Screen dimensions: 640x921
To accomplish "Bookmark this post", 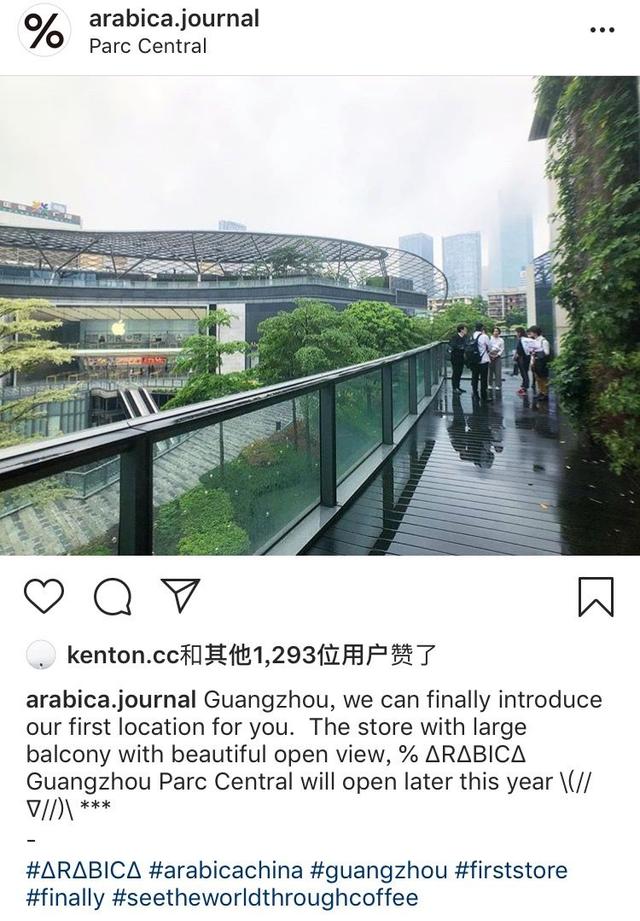I will point(596,597).
